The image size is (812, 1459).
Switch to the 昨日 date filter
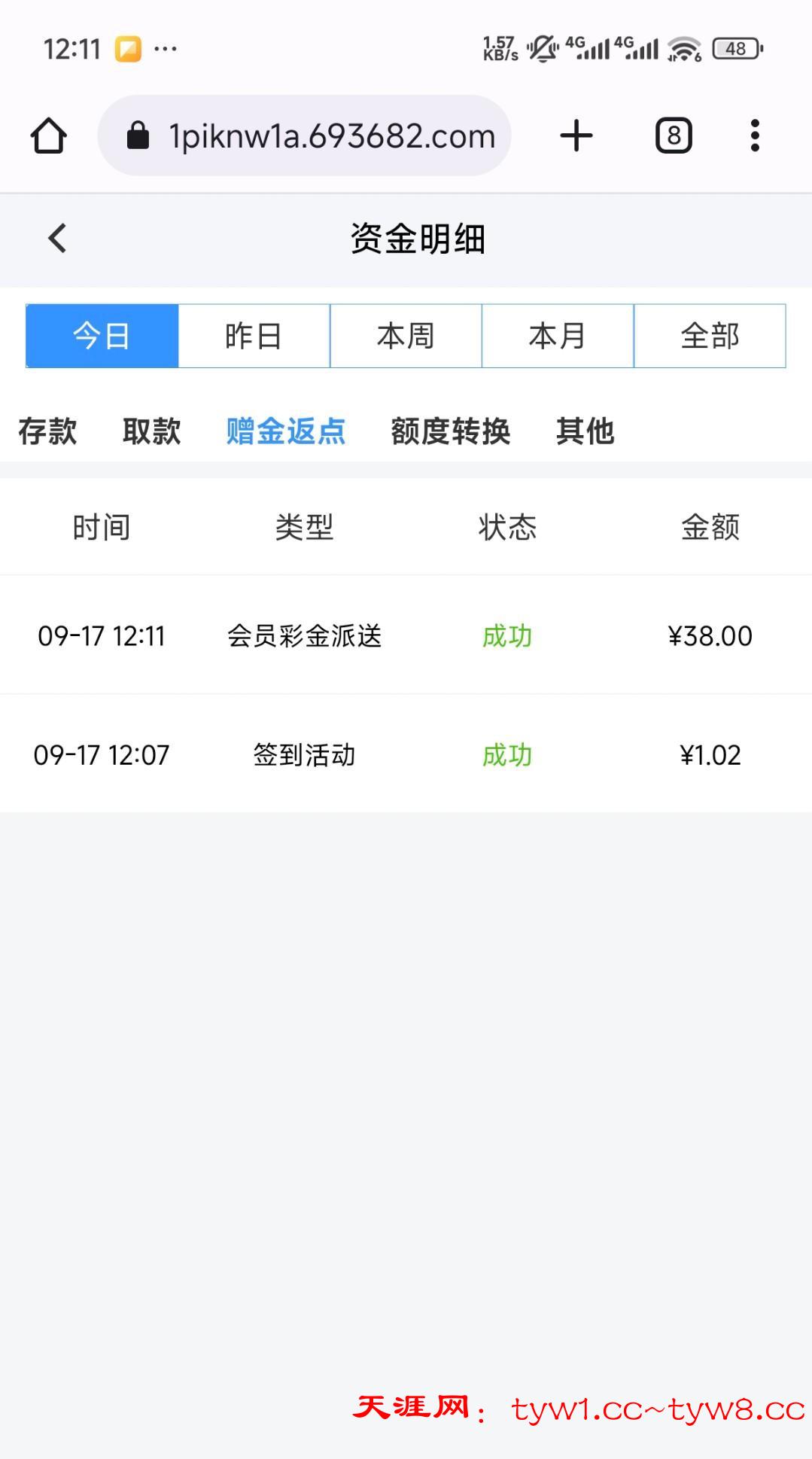(254, 336)
